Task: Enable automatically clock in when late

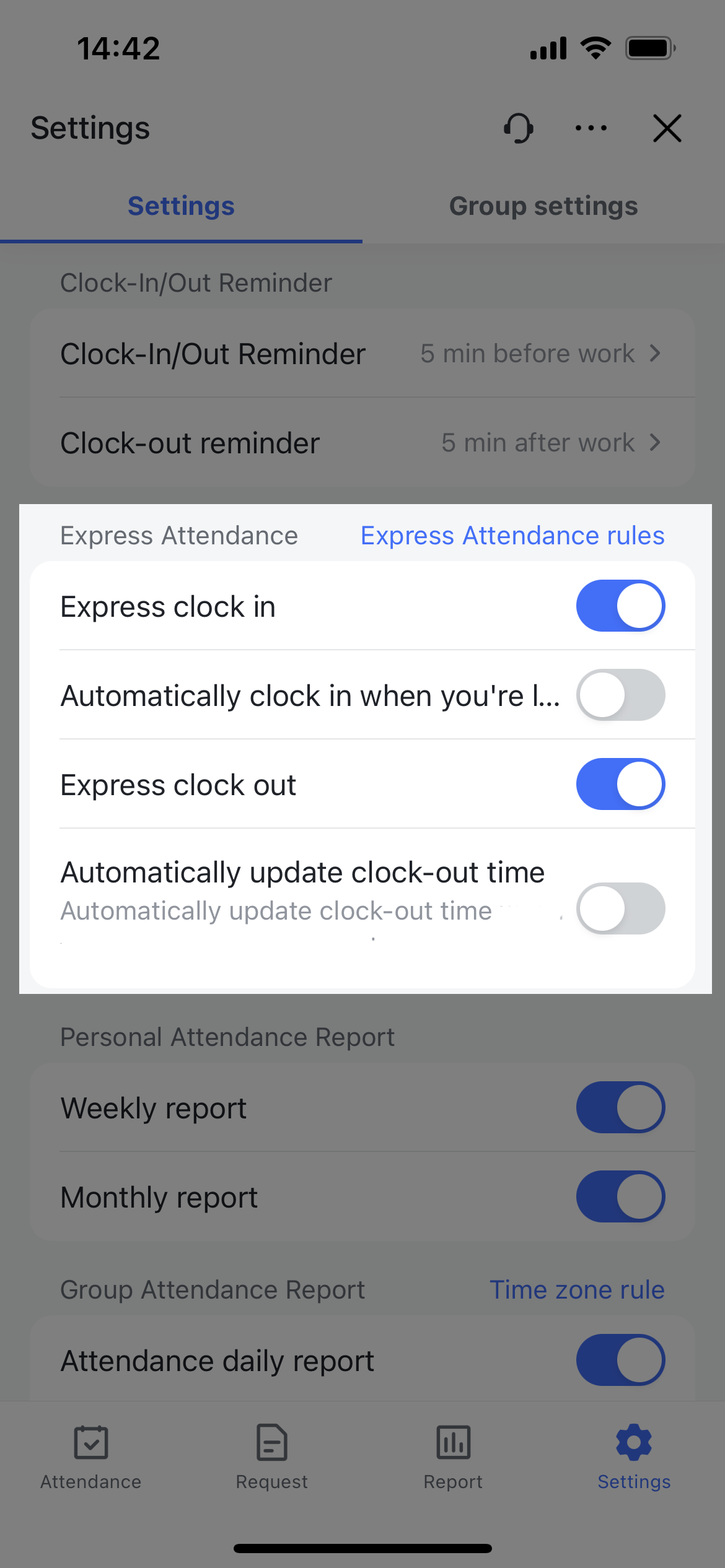Action: pyautogui.click(x=620, y=695)
